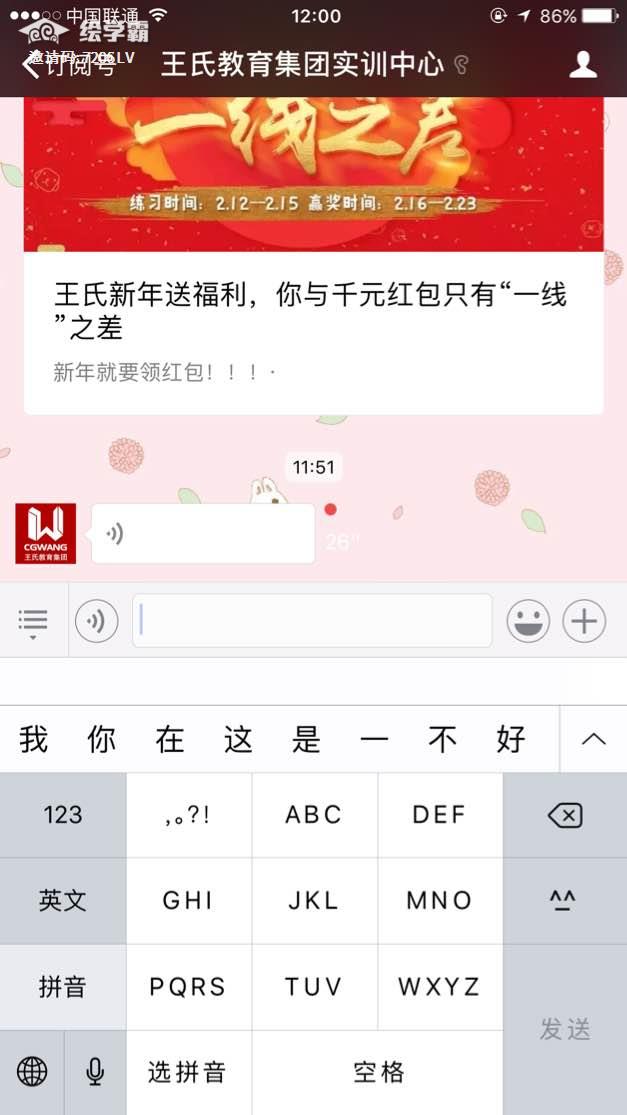Tap the 选拼音 key
This screenshot has width=627, height=1115.
click(188, 1073)
